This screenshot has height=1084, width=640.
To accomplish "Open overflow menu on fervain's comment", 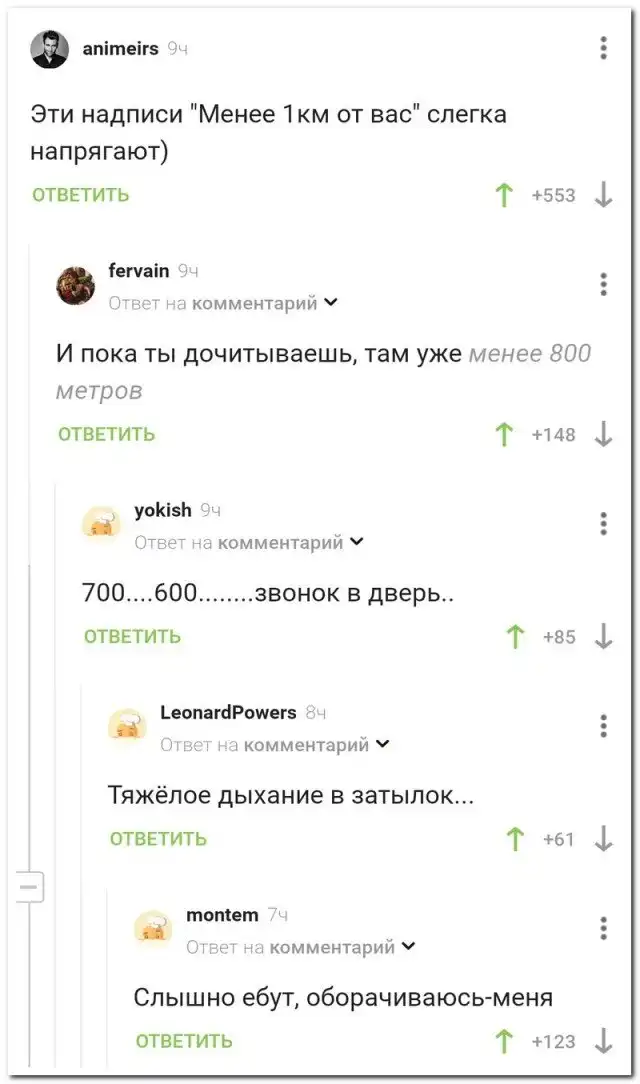I will click(x=603, y=284).
